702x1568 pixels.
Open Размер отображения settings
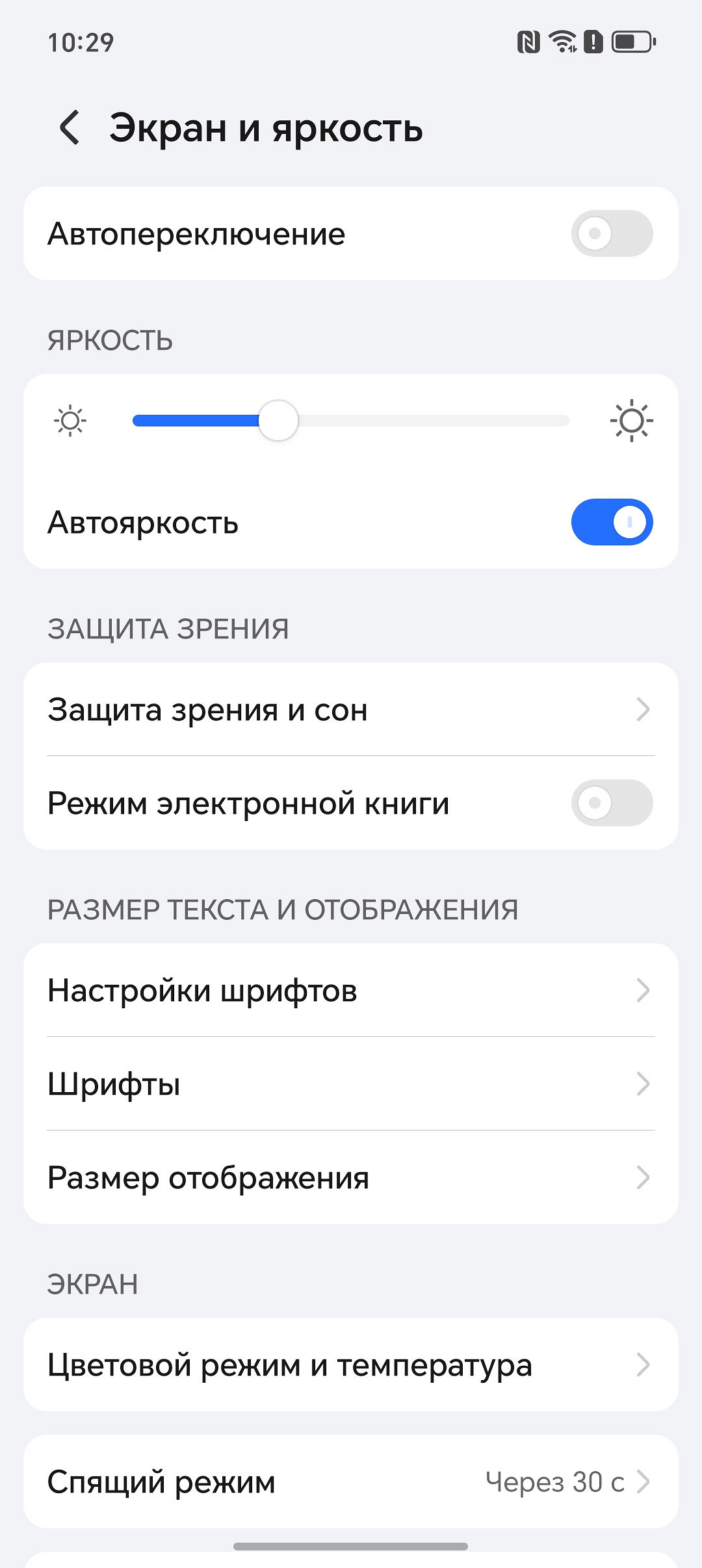(x=351, y=1177)
